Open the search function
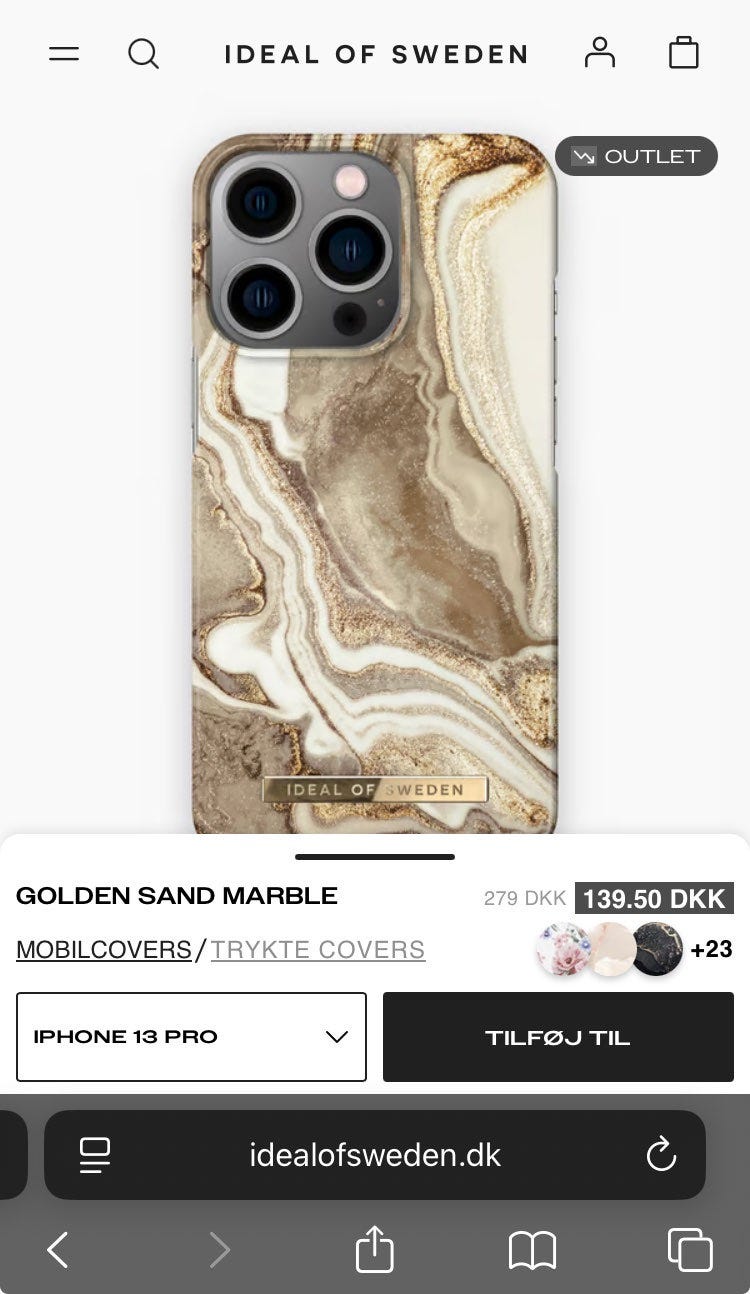 pyautogui.click(x=143, y=54)
